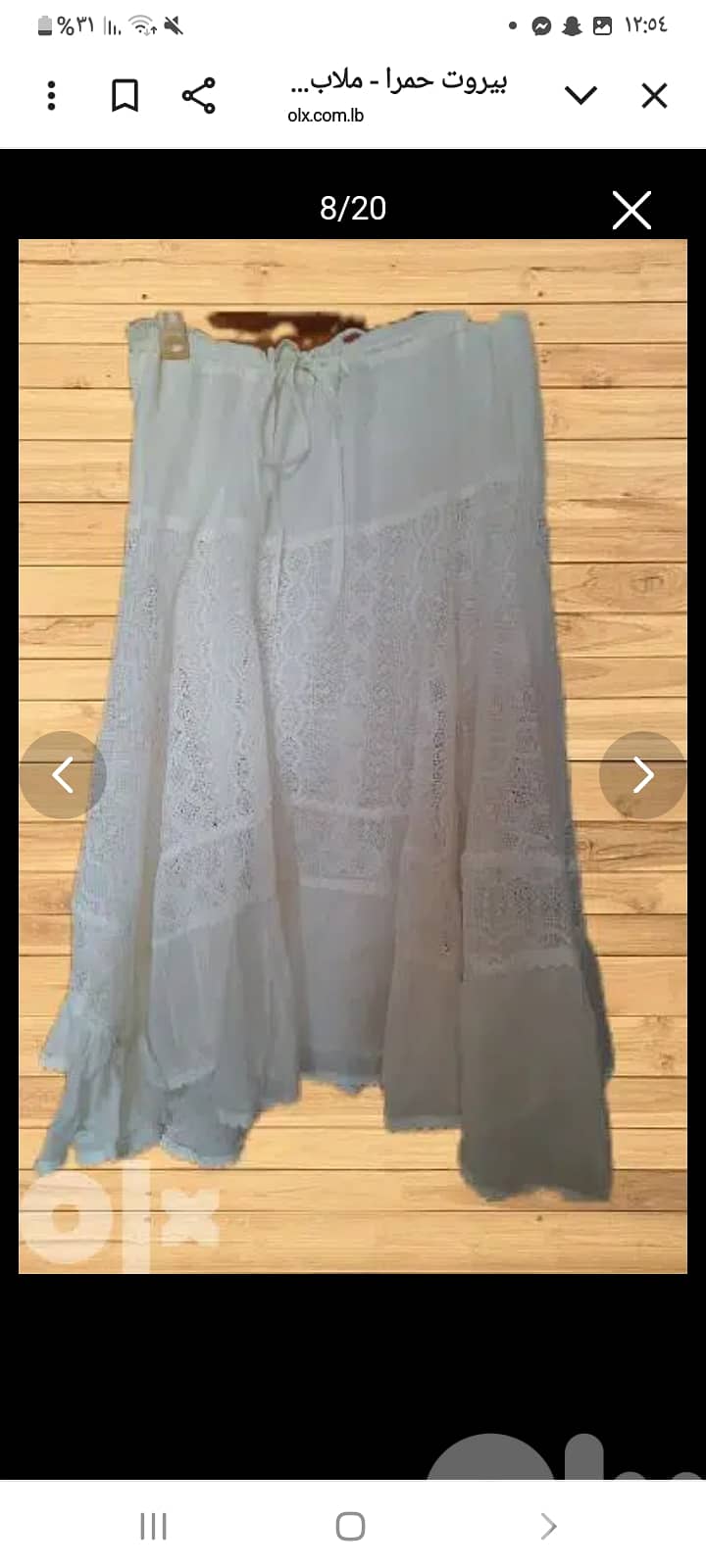This screenshot has width=706, height=1568.
Task: Open the three-dot overflow menu
Action: point(51,95)
